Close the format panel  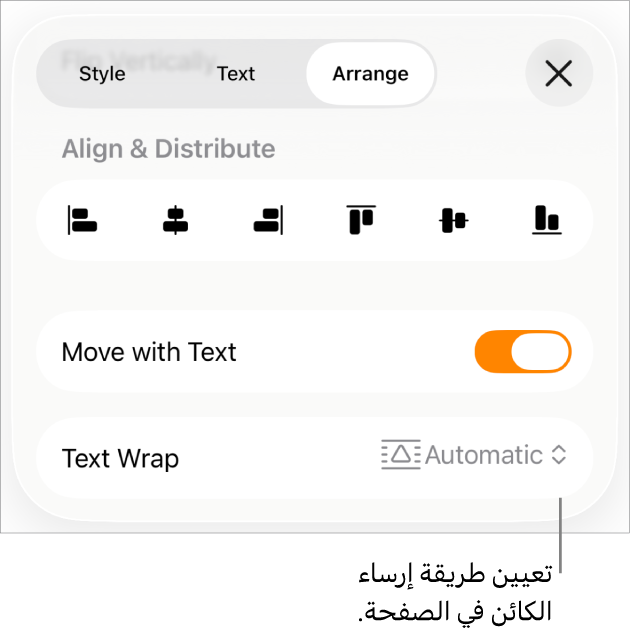[558, 73]
